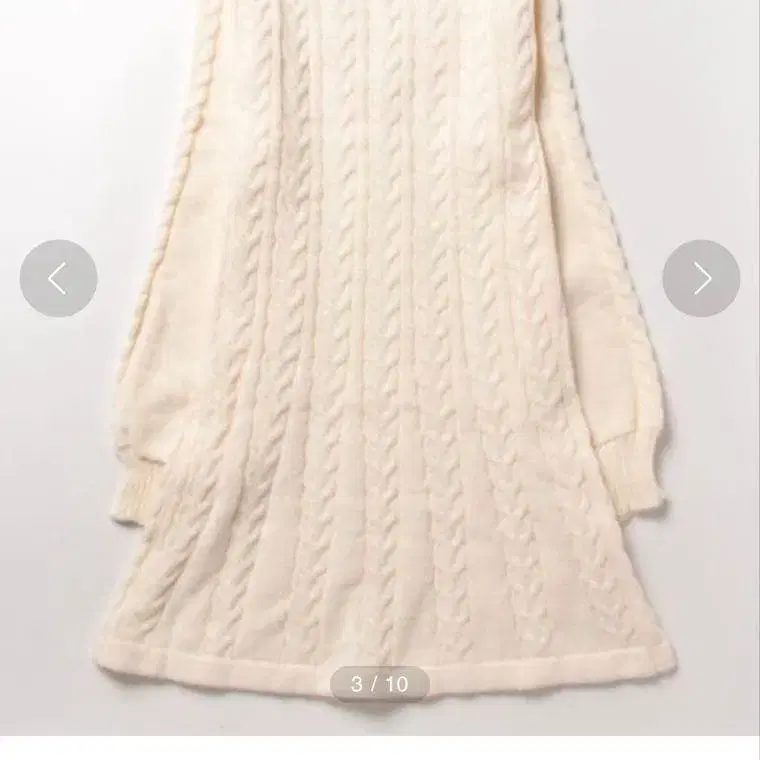Show the next product photo
The height and width of the screenshot is (760, 760).
[701, 279]
